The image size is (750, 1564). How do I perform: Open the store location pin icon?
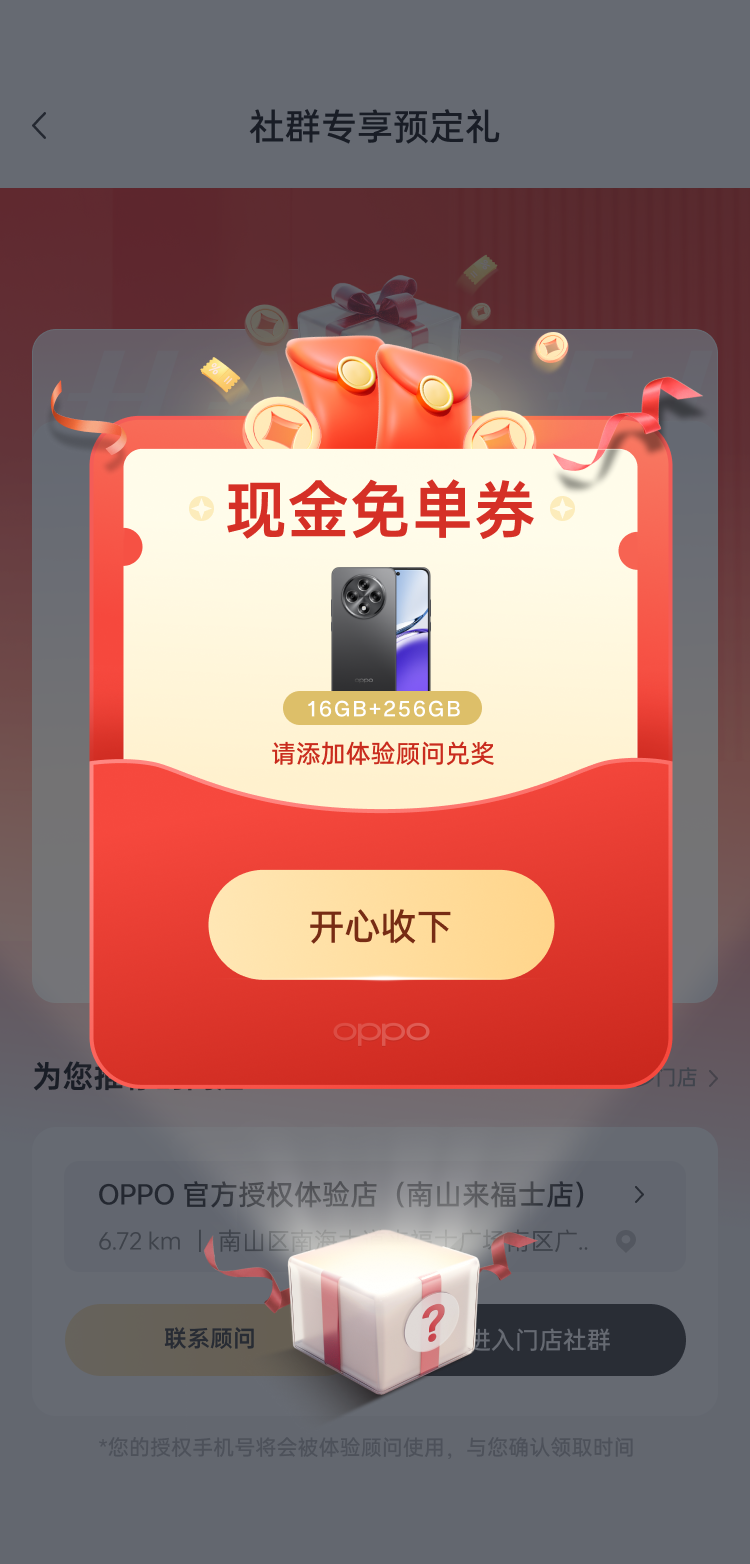point(626,1242)
